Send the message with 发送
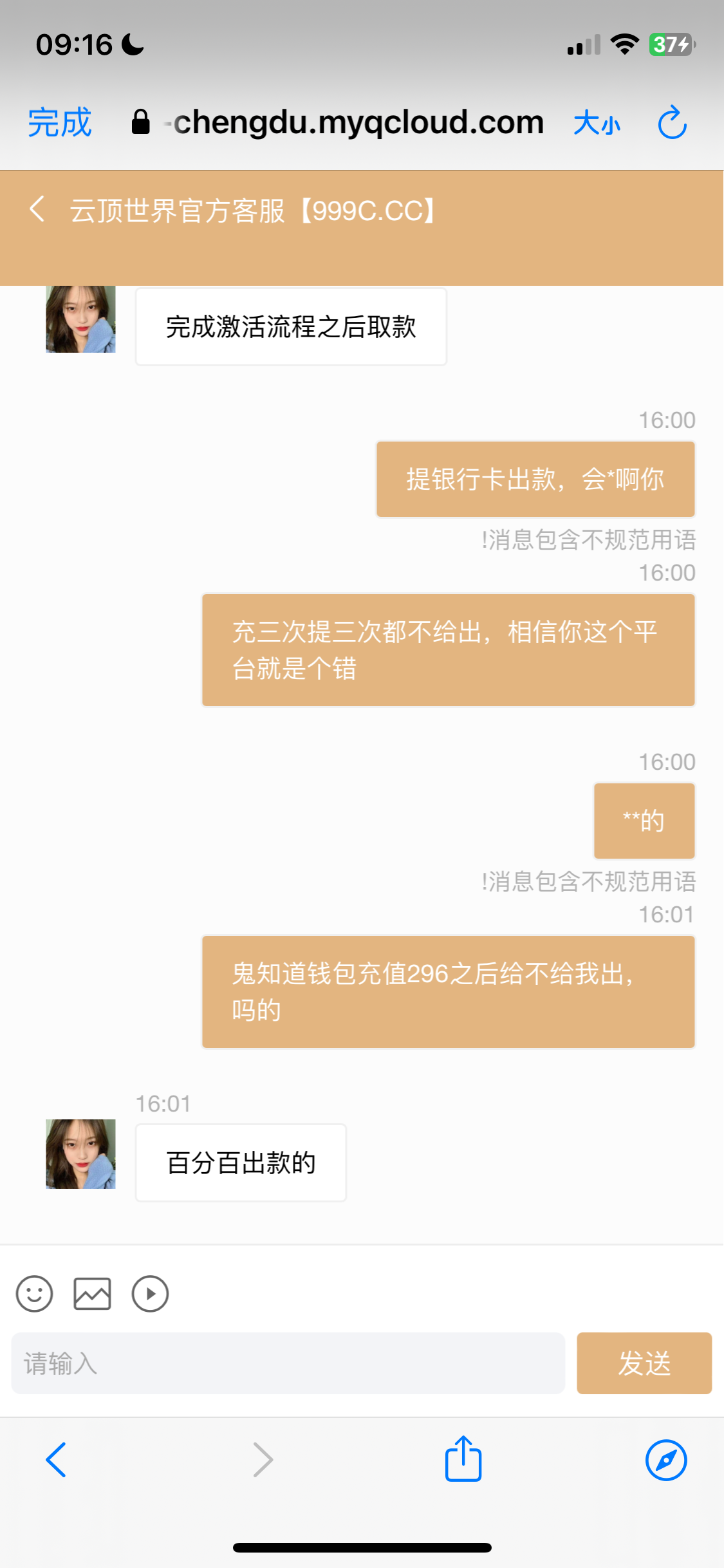This screenshot has width=724, height=1568. [644, 1363]
